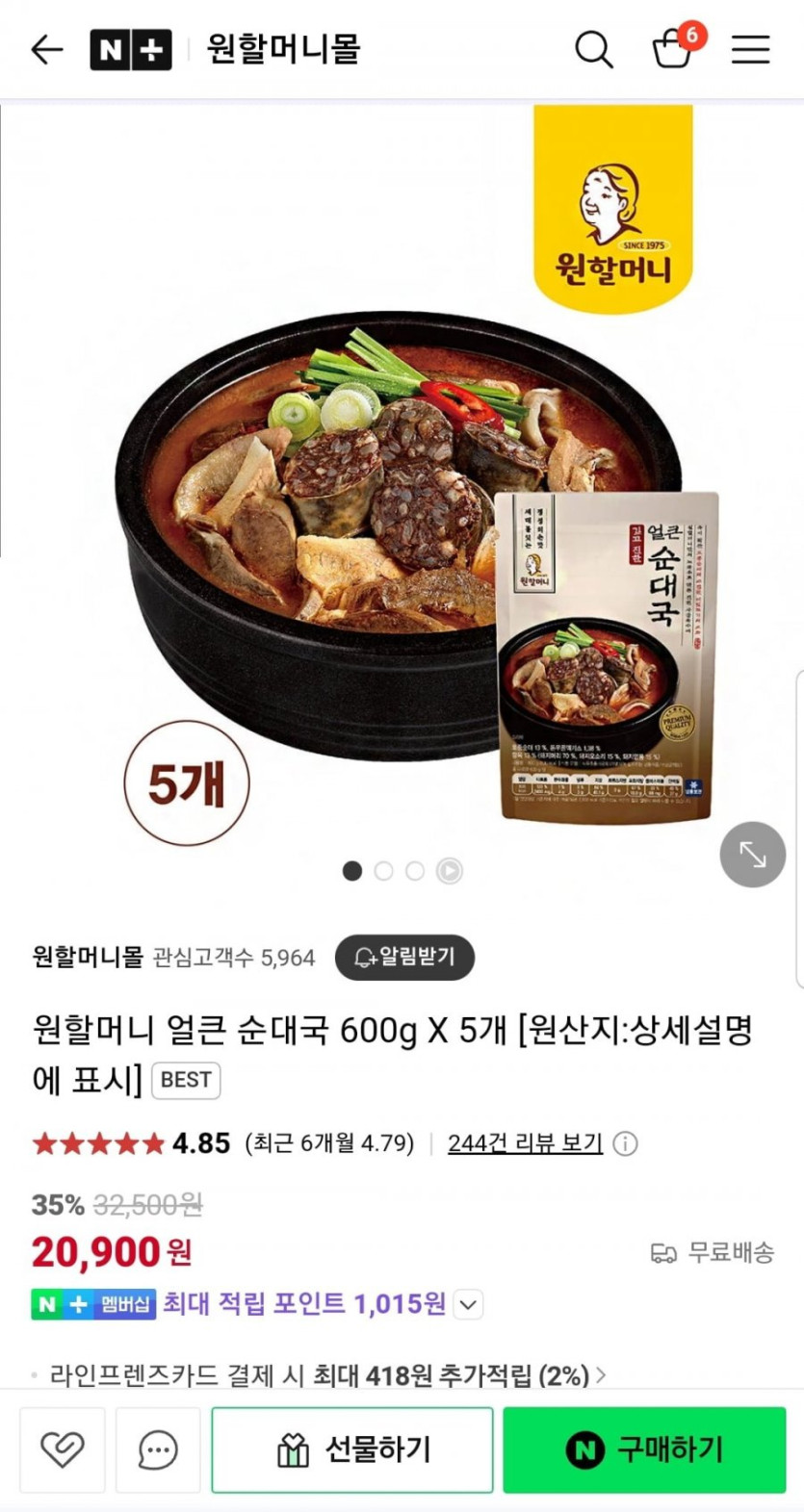
Task: View the 244건 리뷰 보기 link
Action: [x=525, y=1143]
